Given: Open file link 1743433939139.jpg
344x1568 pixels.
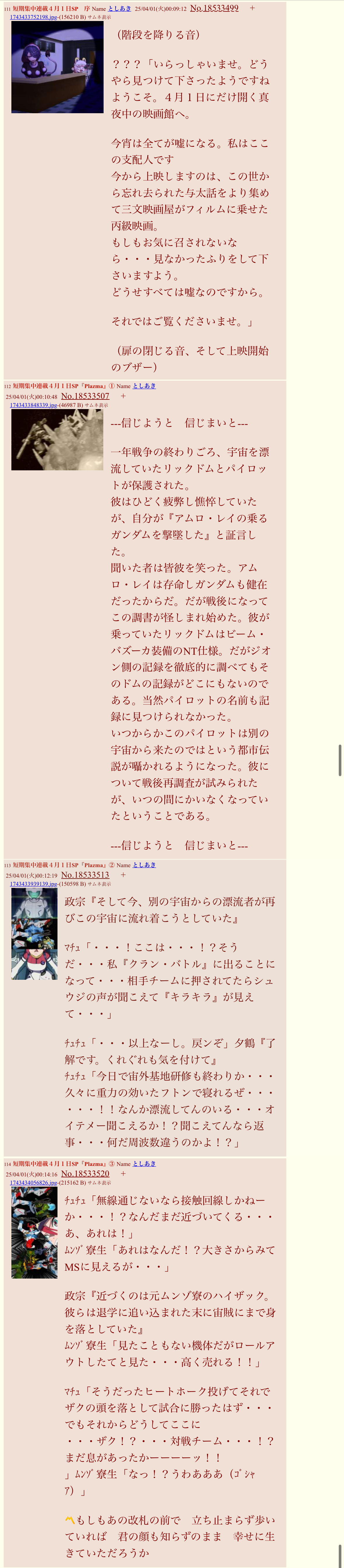Looking at the screenshot, I should point(34,884).
